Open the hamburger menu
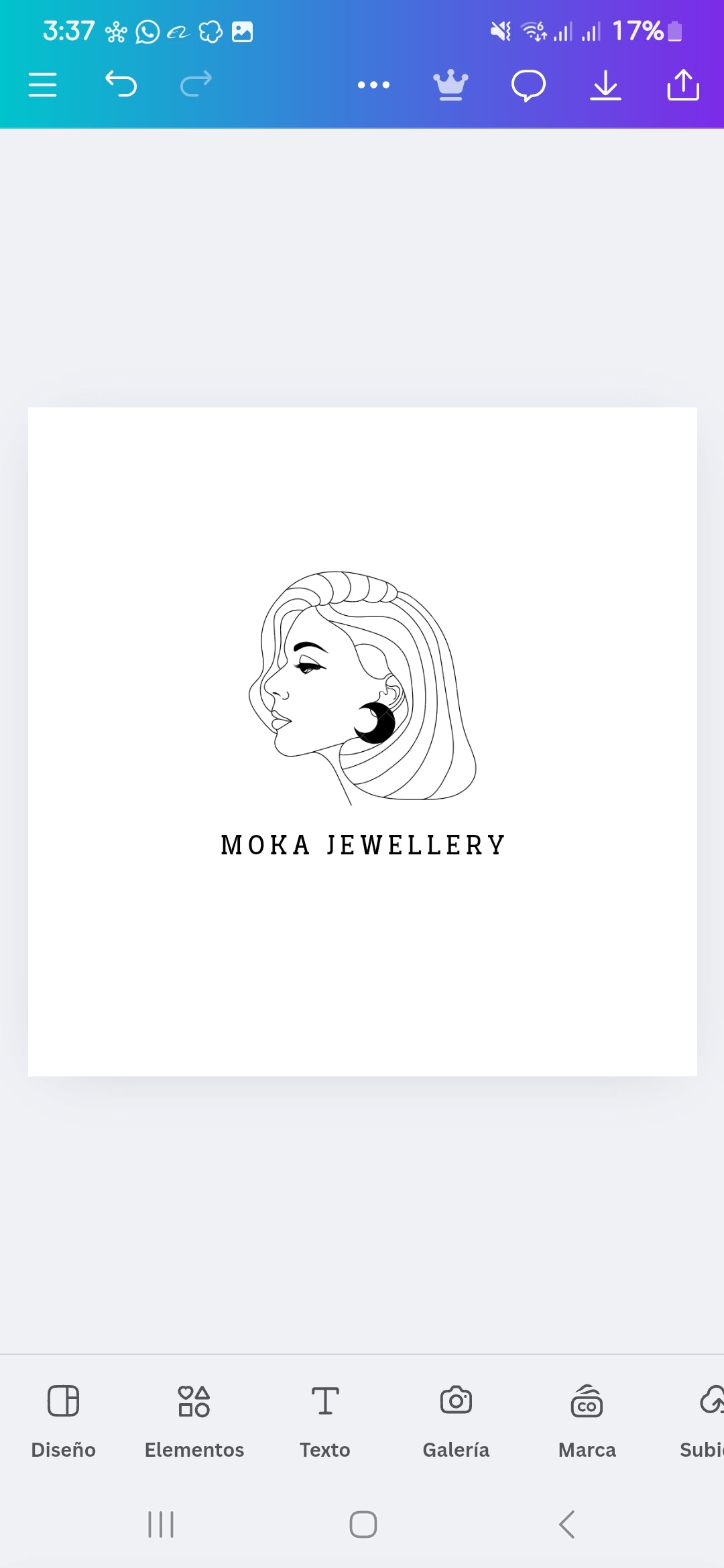Image resolution: width=724 pixels, height=1568 pixels. [x=42, y=85]
